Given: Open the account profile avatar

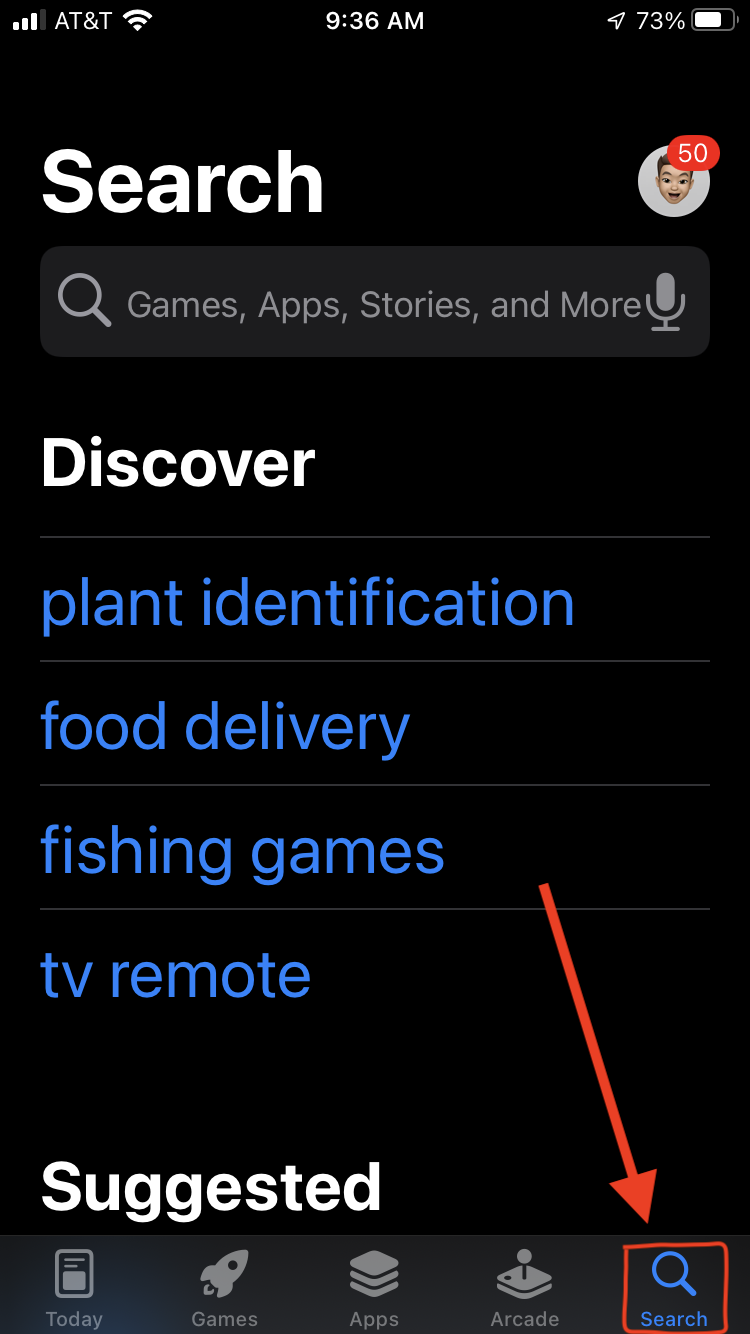Looking at the screenshot, I should [x=674, y=180].
